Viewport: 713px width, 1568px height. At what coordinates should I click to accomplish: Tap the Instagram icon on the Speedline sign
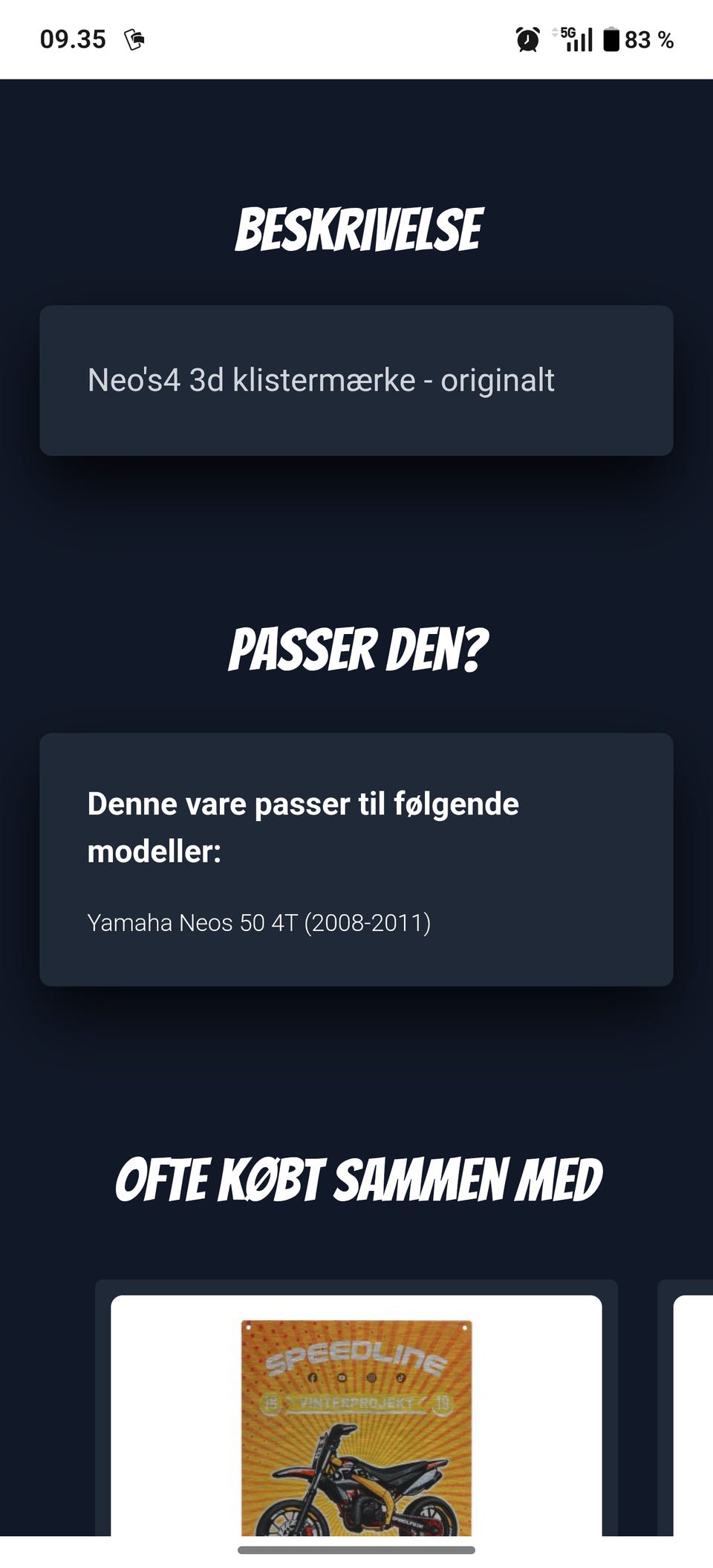click(371, 1379)
